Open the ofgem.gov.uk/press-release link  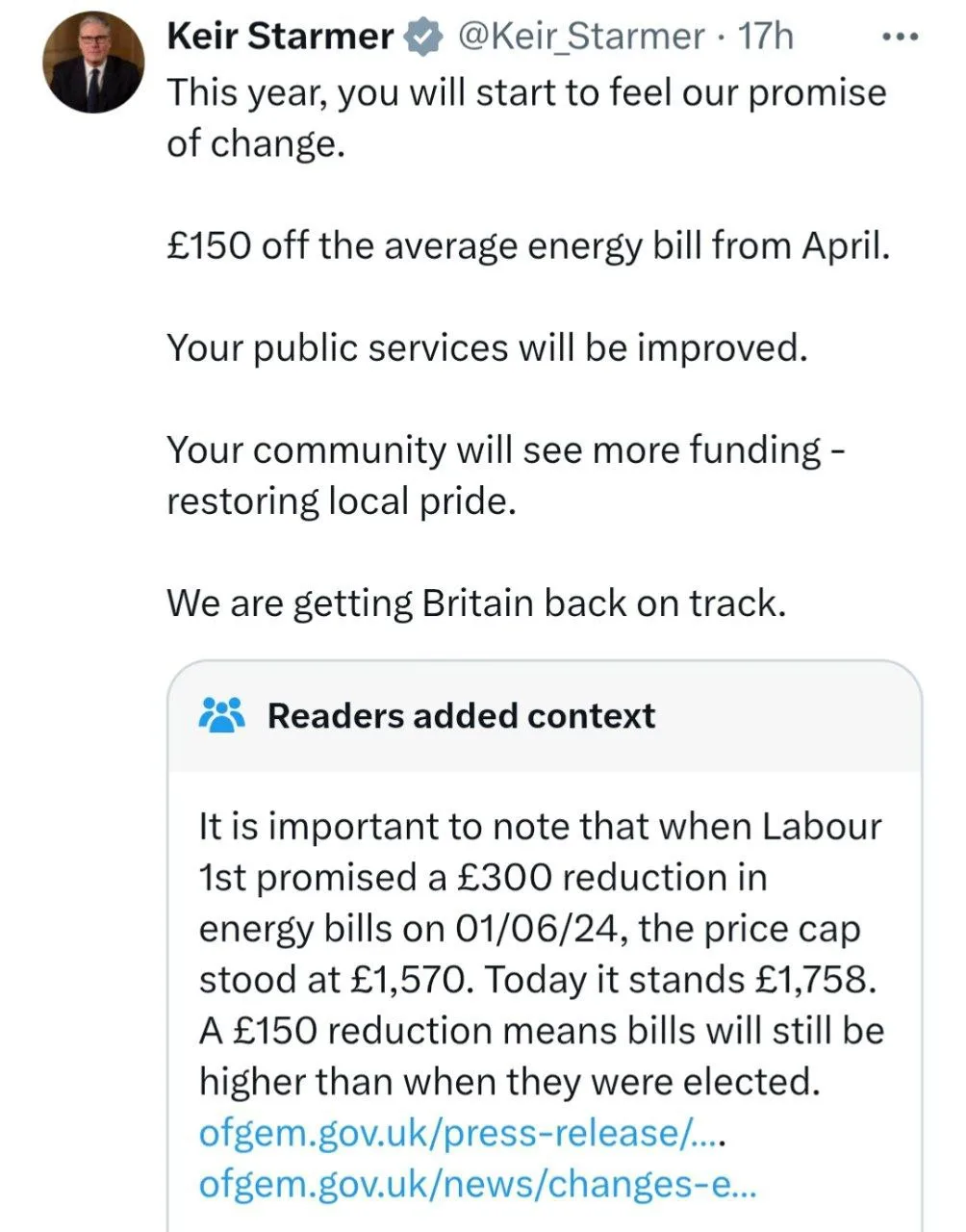tap(460, 1132)
